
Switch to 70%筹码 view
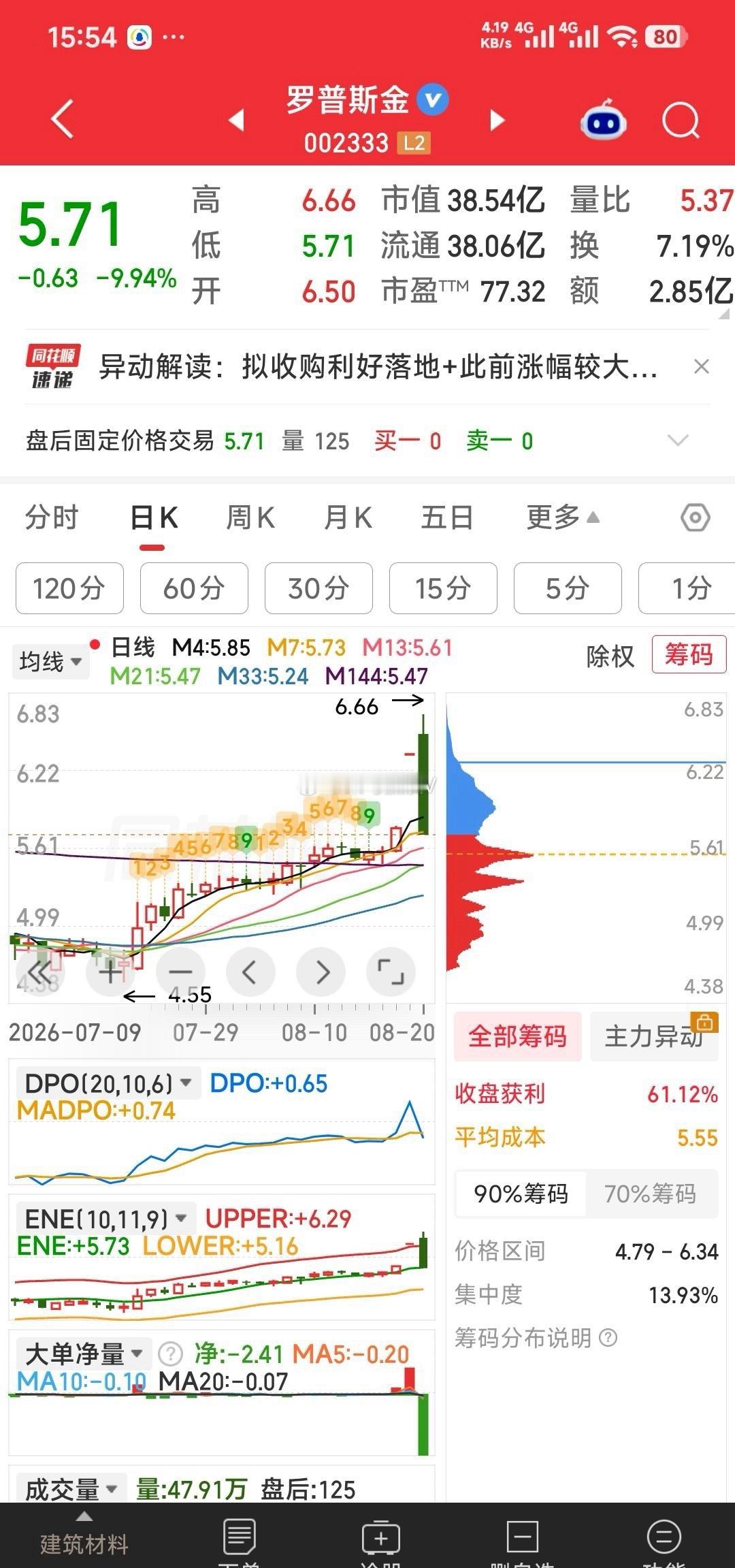pos(651,1194)
